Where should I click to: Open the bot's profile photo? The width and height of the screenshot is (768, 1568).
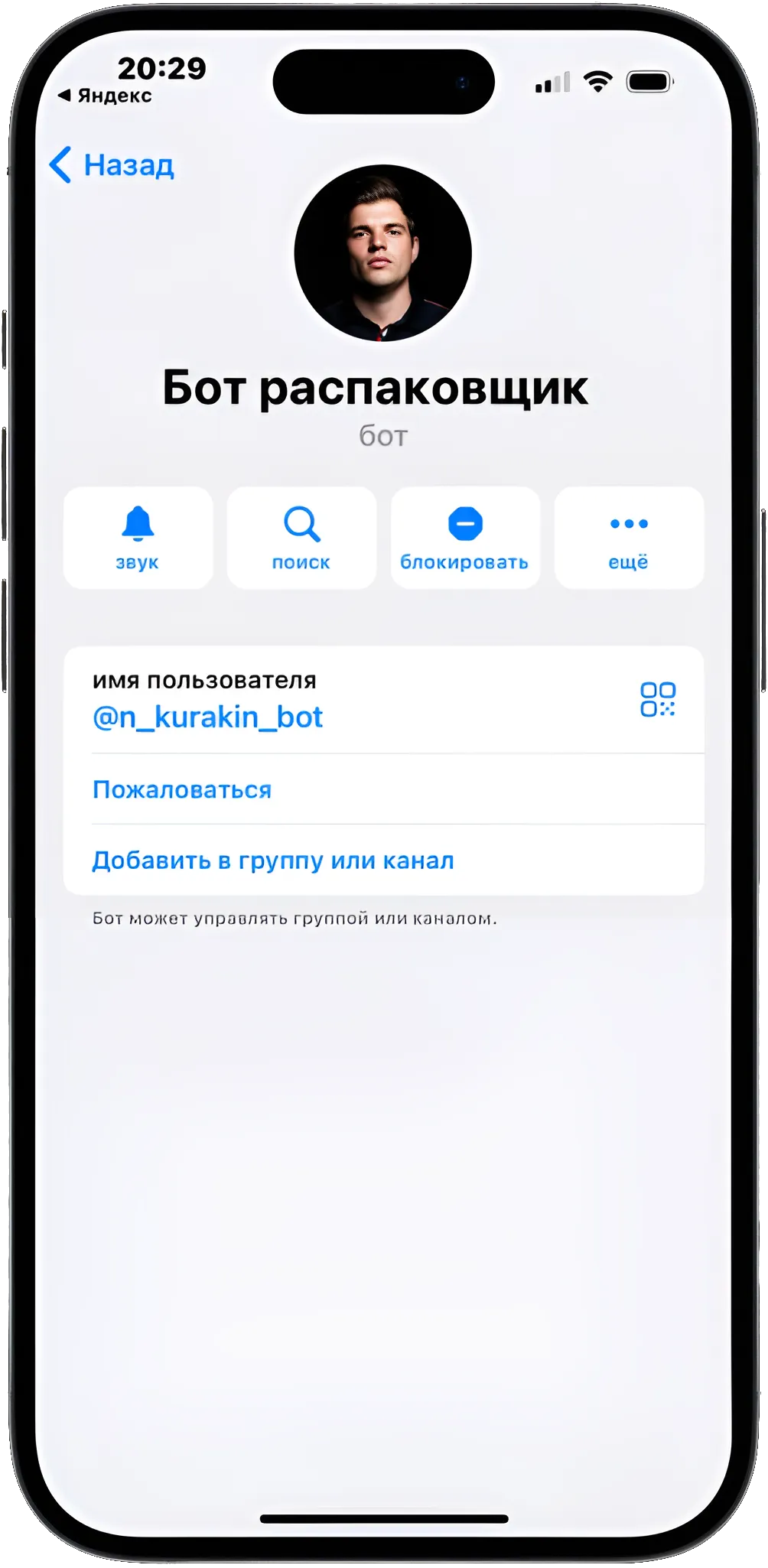(x=383, y=253)
